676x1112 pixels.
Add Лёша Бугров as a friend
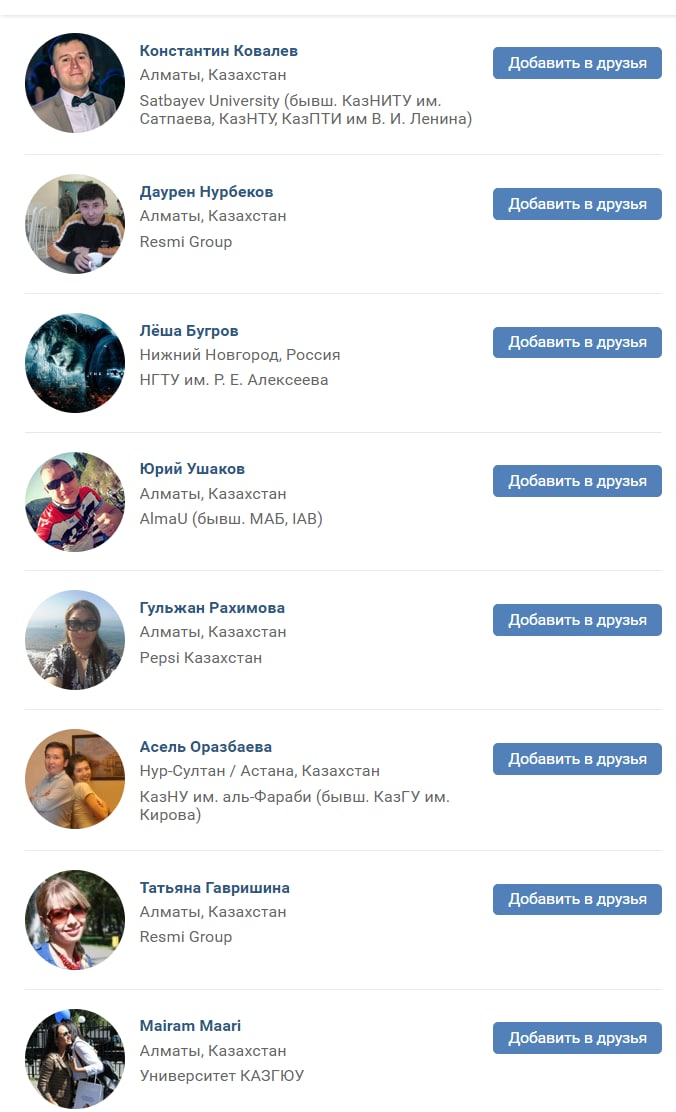577,342
